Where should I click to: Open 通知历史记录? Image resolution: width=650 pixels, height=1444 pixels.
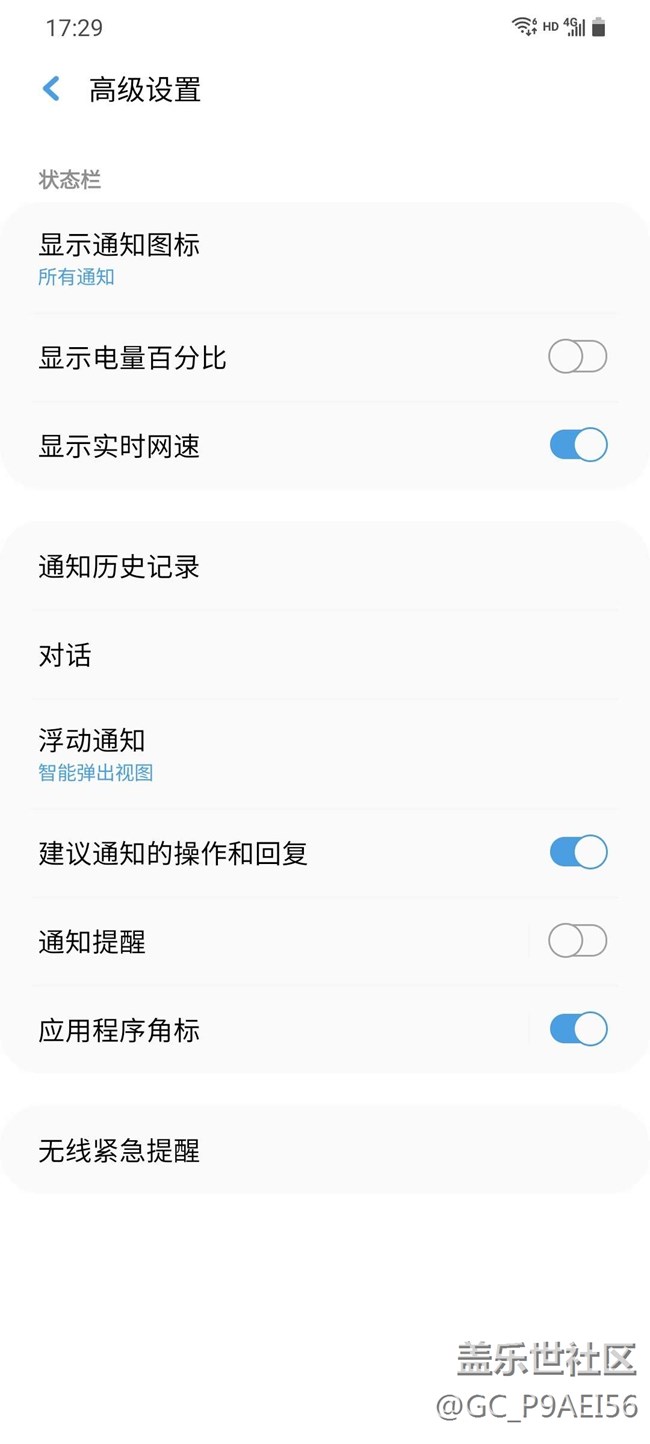coord(325,567)
